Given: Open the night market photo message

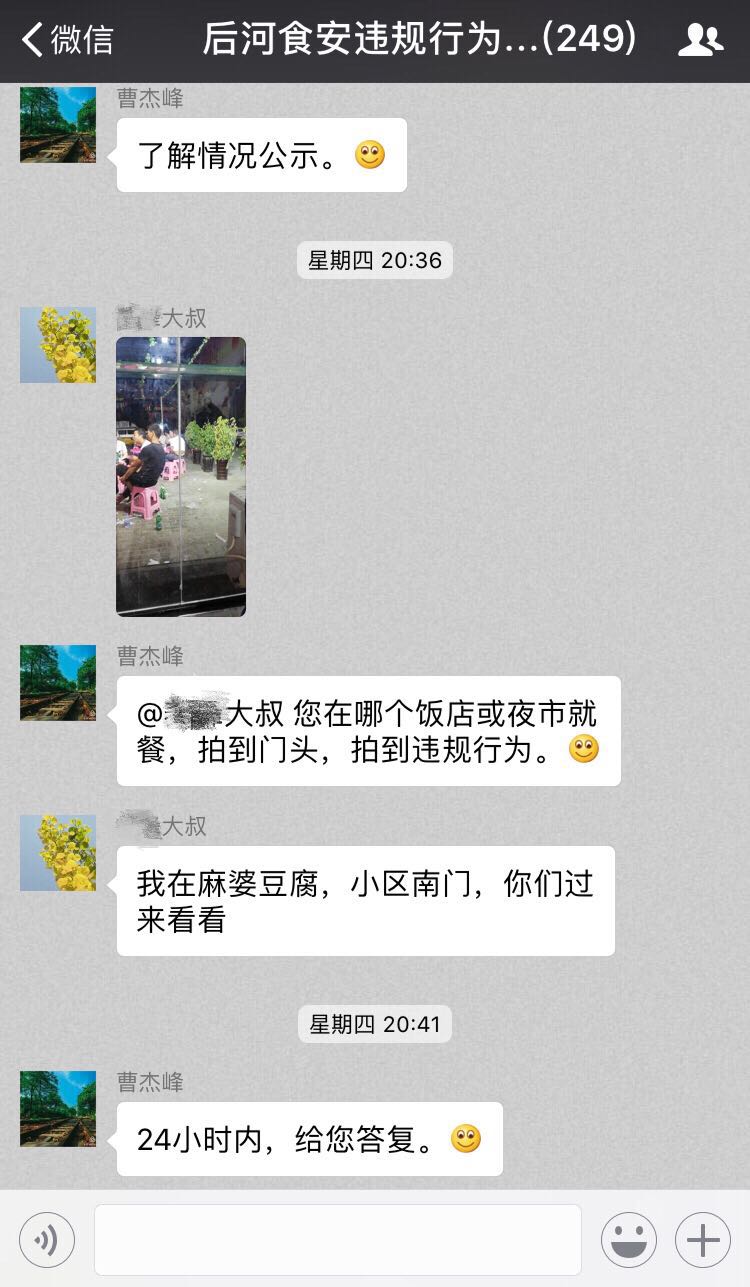Looking at the screenshot, I should click(181, 476).
